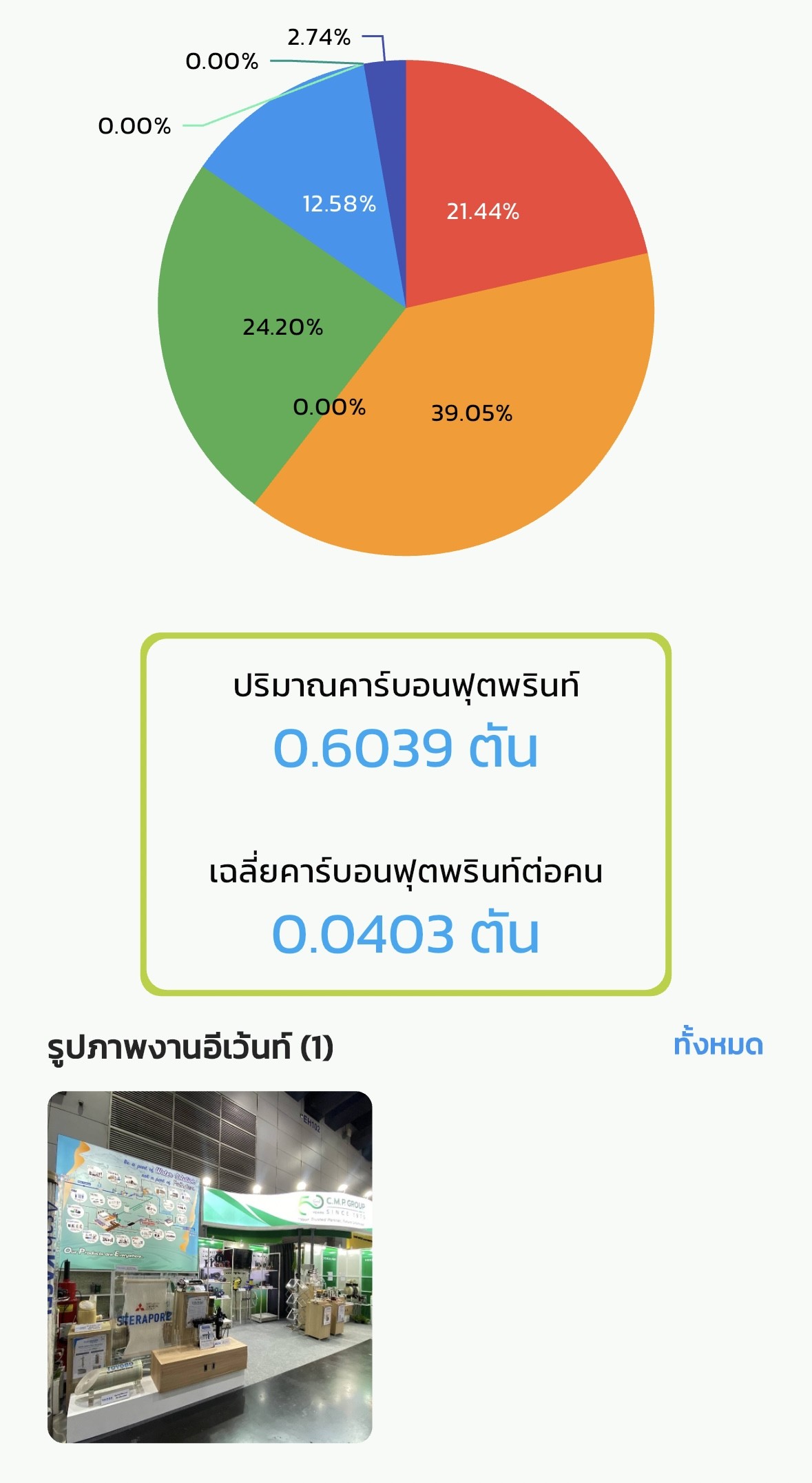This screenshot has width=812, height=1483.
Task: Tap the ทั้งหมด link to view all photos
Action: click(x=718, y=1046)
